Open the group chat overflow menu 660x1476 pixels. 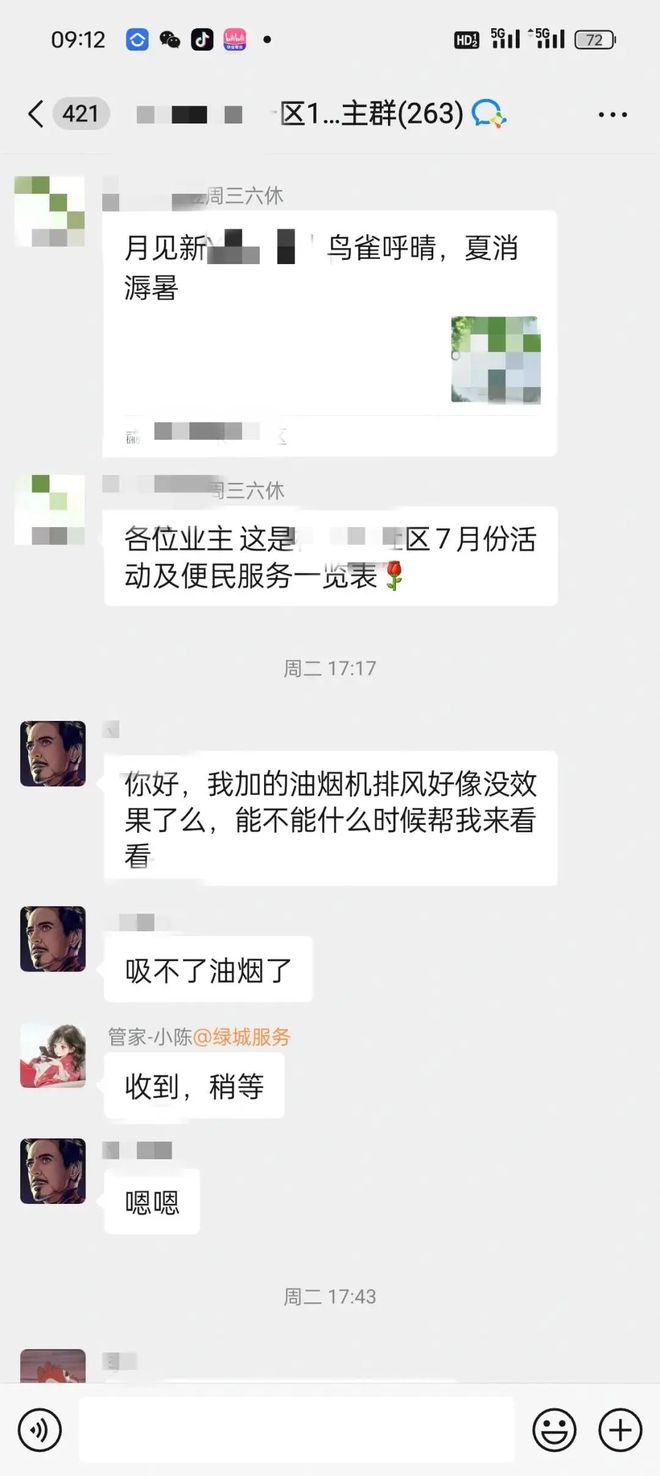pyautogui.click(x=612, y=115)
